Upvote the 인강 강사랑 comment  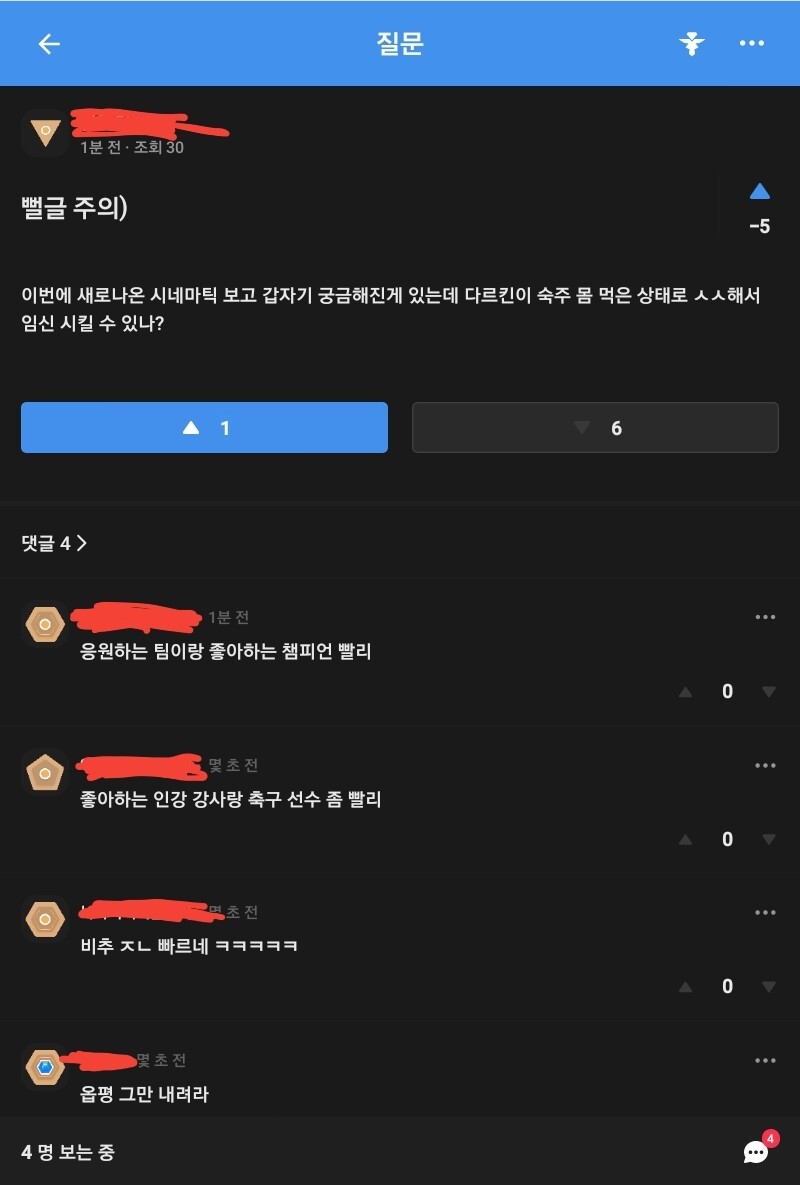[686, 840]
